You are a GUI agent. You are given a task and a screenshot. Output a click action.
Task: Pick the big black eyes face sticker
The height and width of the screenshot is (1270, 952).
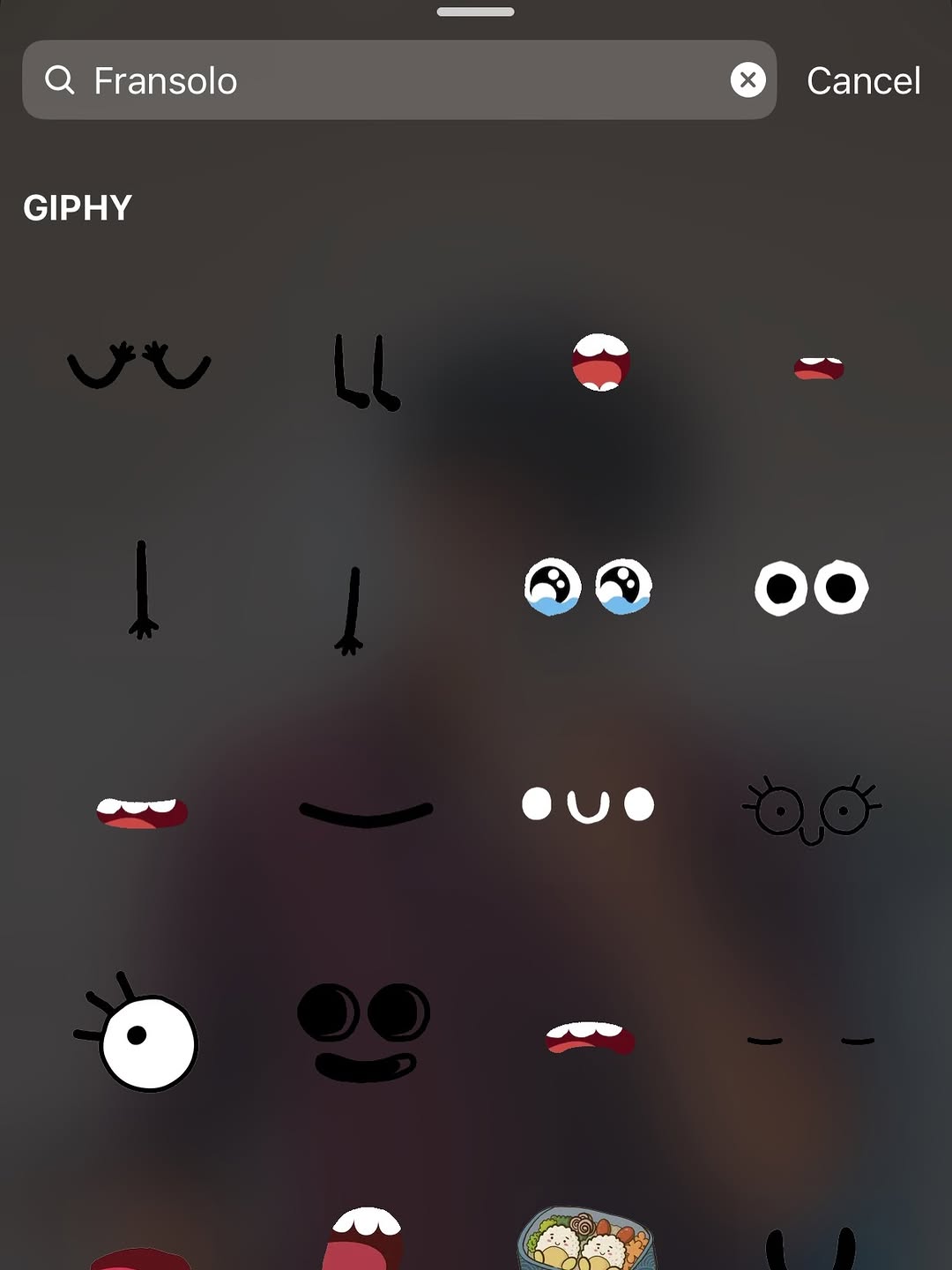pos(364,1032)
